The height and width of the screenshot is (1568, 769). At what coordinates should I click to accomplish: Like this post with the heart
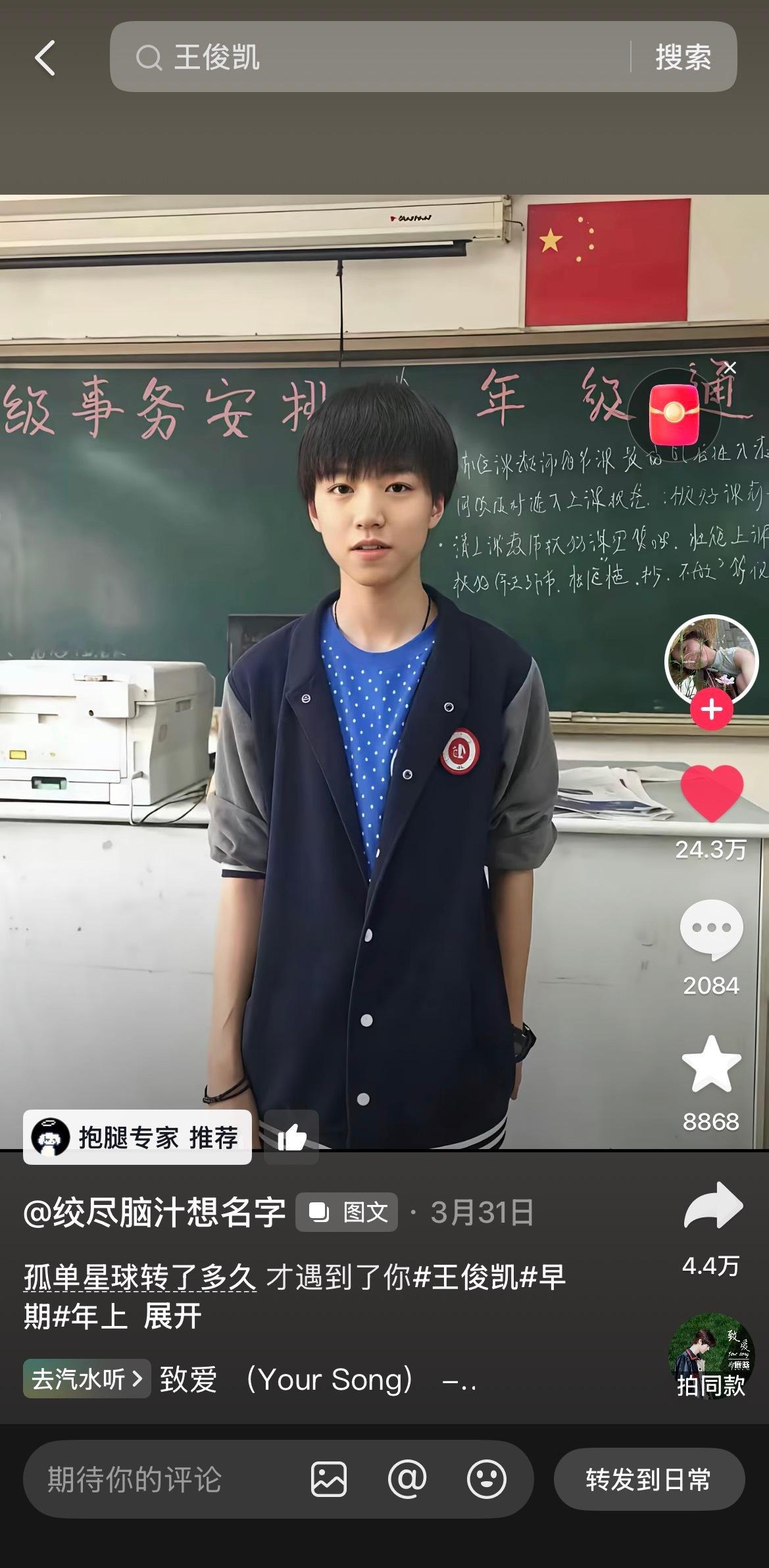[x=711, y=793]
